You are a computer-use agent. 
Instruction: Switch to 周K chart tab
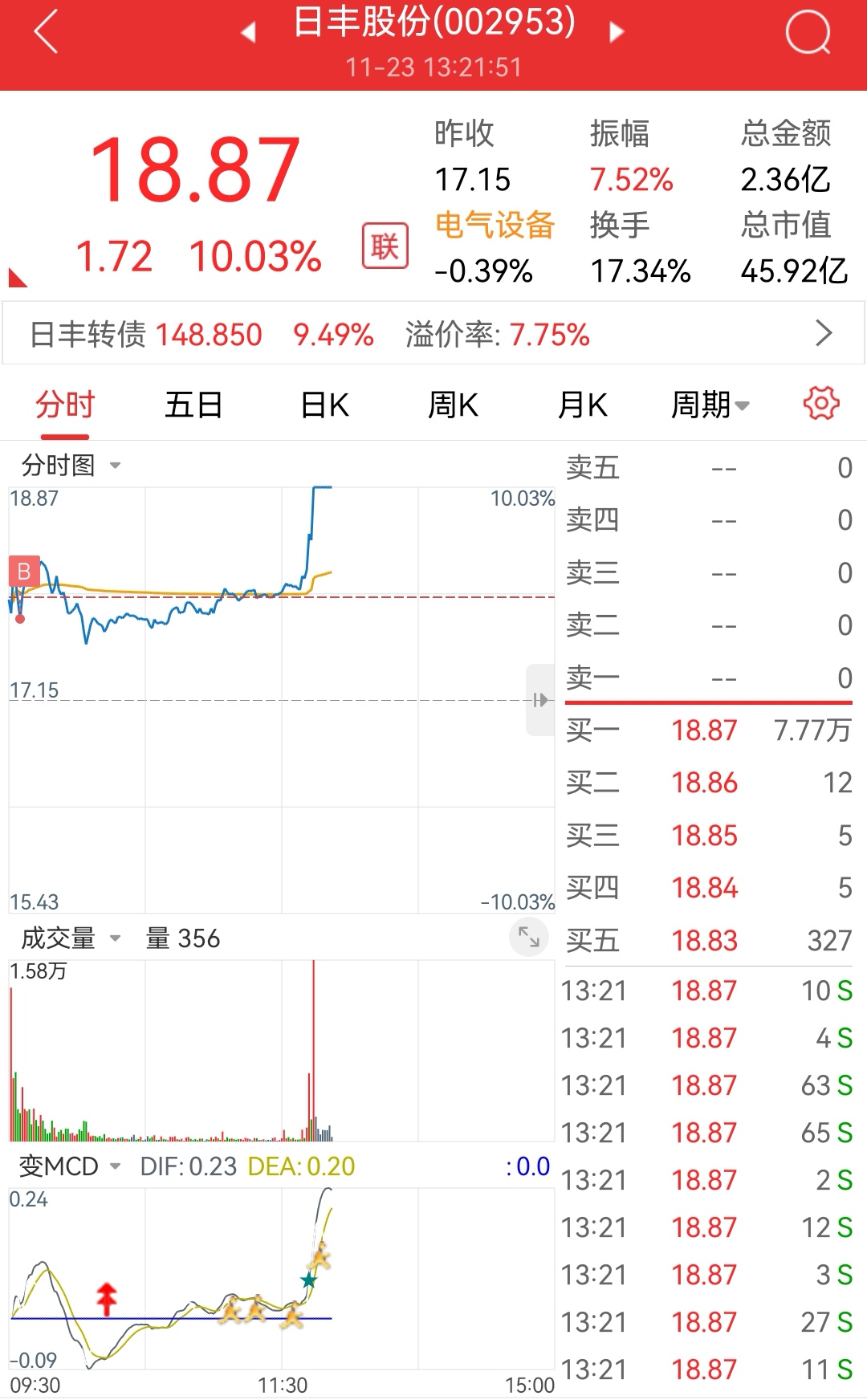click(x=453, y=405)
